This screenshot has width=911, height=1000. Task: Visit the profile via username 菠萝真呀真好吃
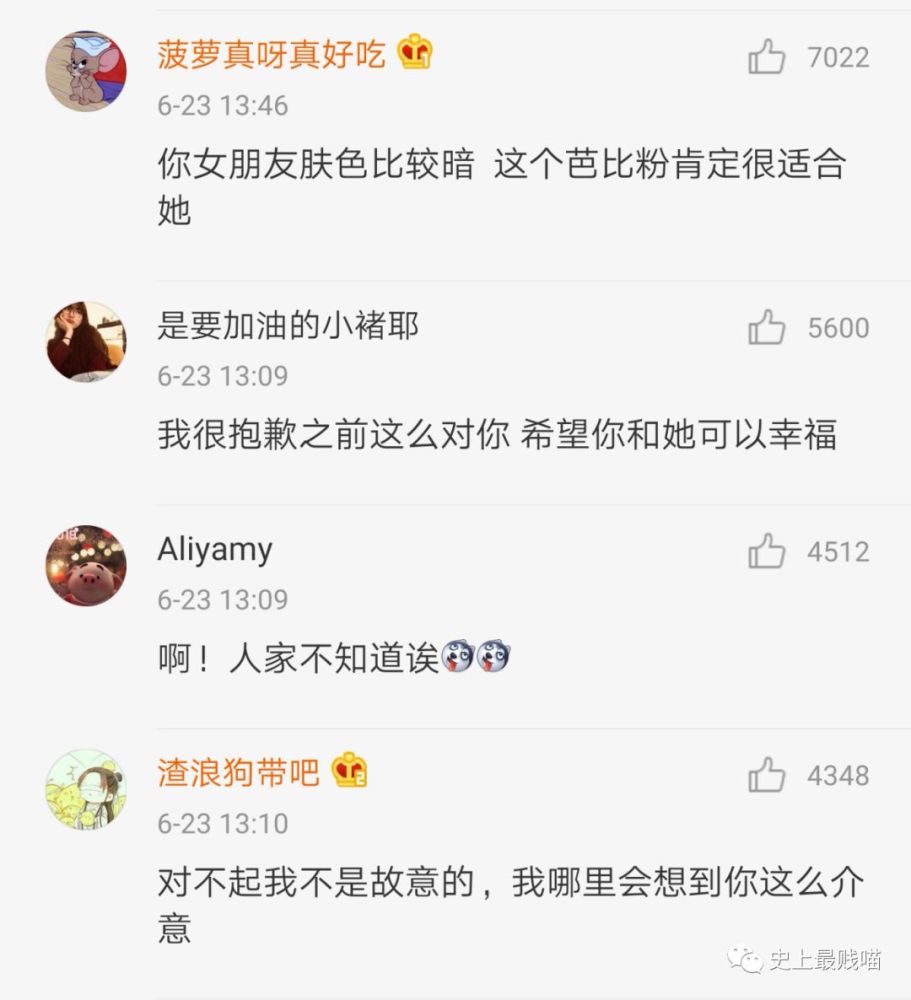click(x=271, y=54)
